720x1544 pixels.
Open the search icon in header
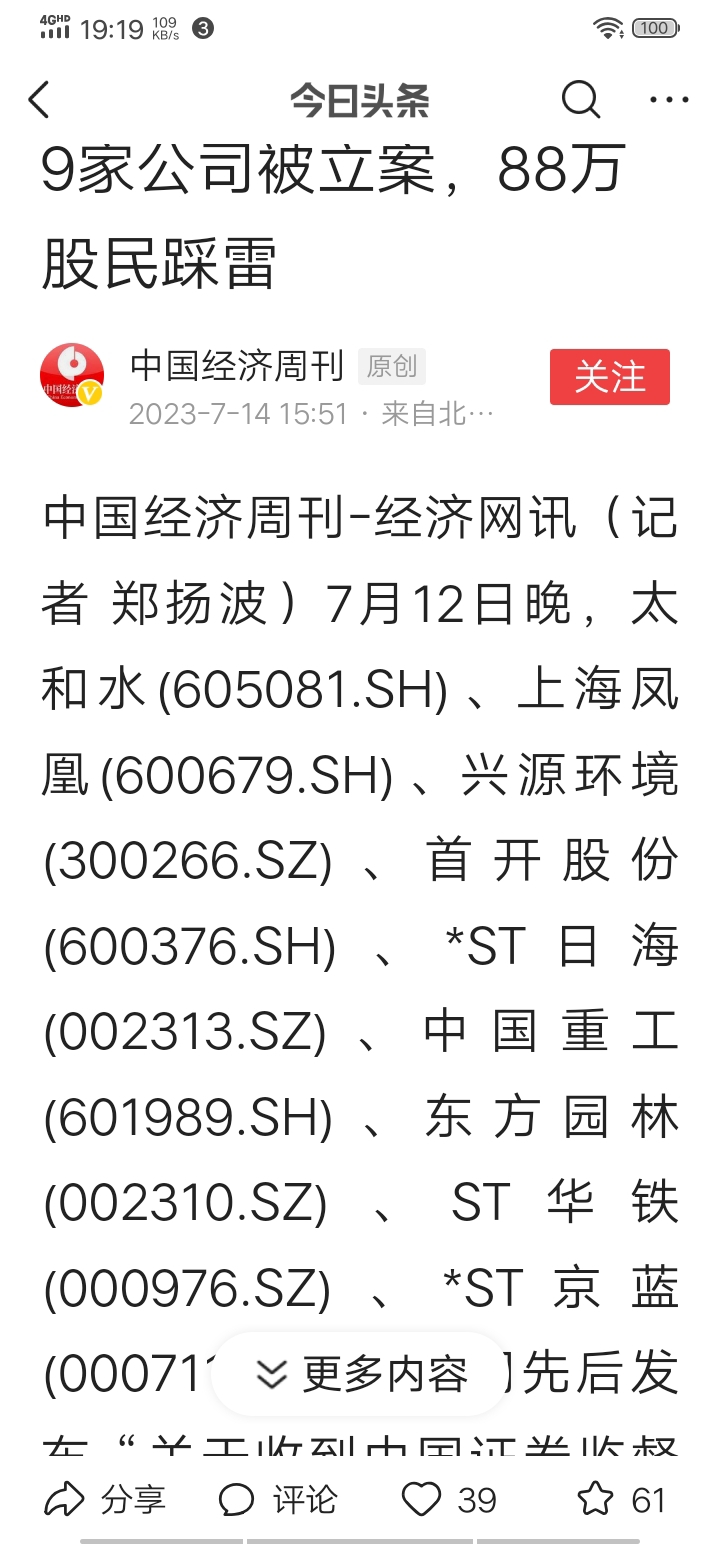point(580,100)
